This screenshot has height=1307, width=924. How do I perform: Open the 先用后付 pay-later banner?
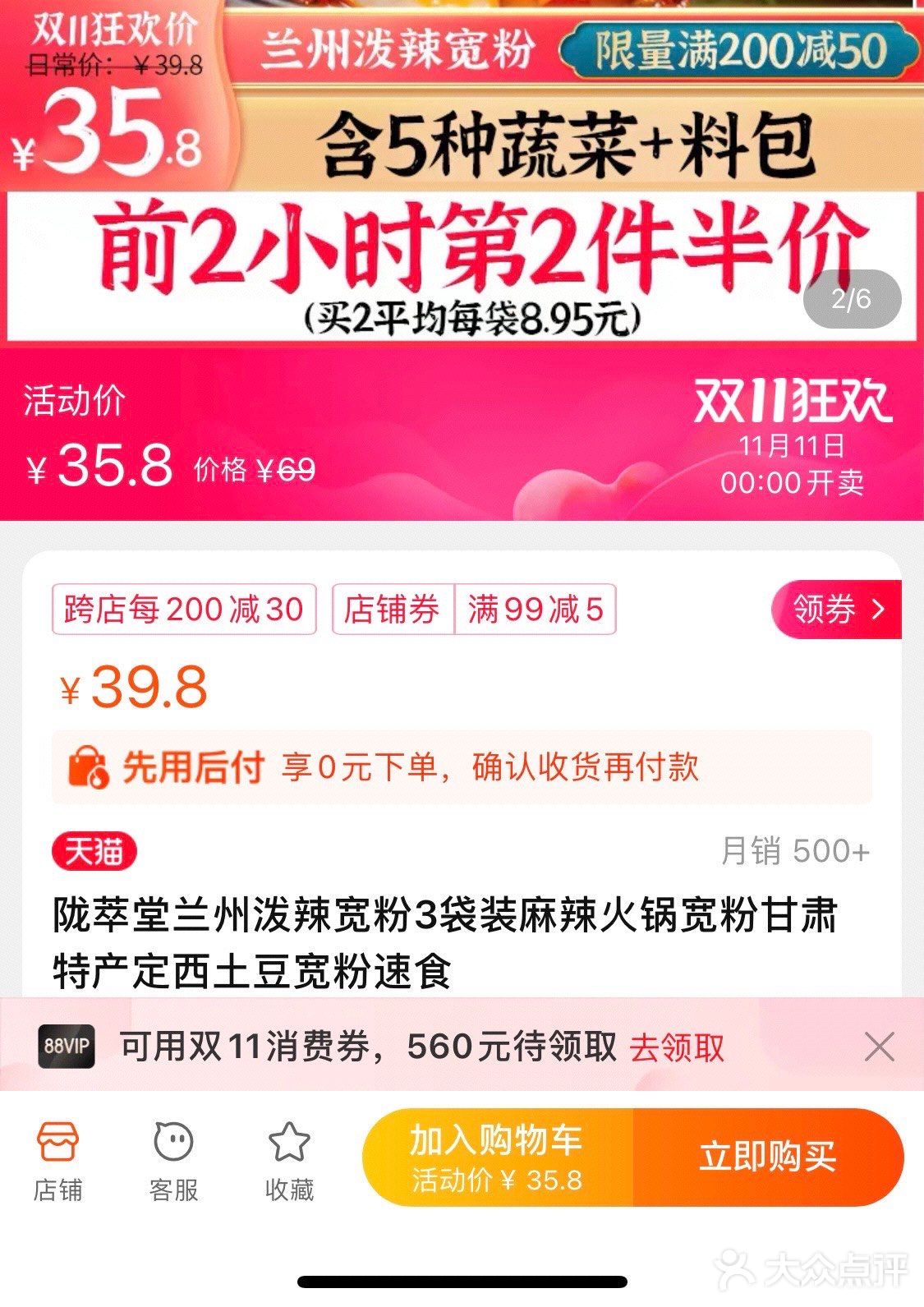pyautogui.click(x=460, y=767)
